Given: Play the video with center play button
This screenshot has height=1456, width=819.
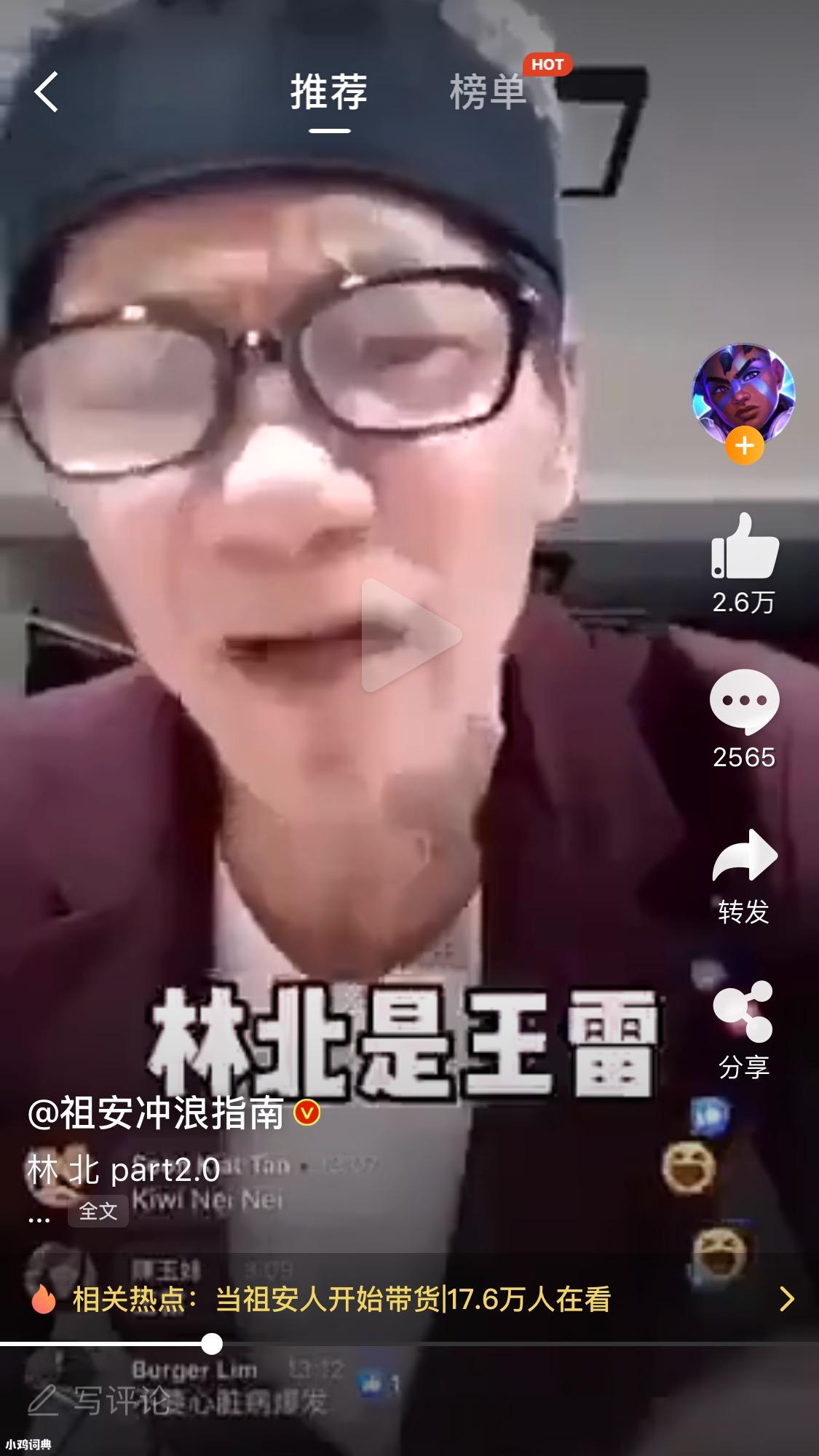Looking at the screenshot, I should [x=409, y=634].
